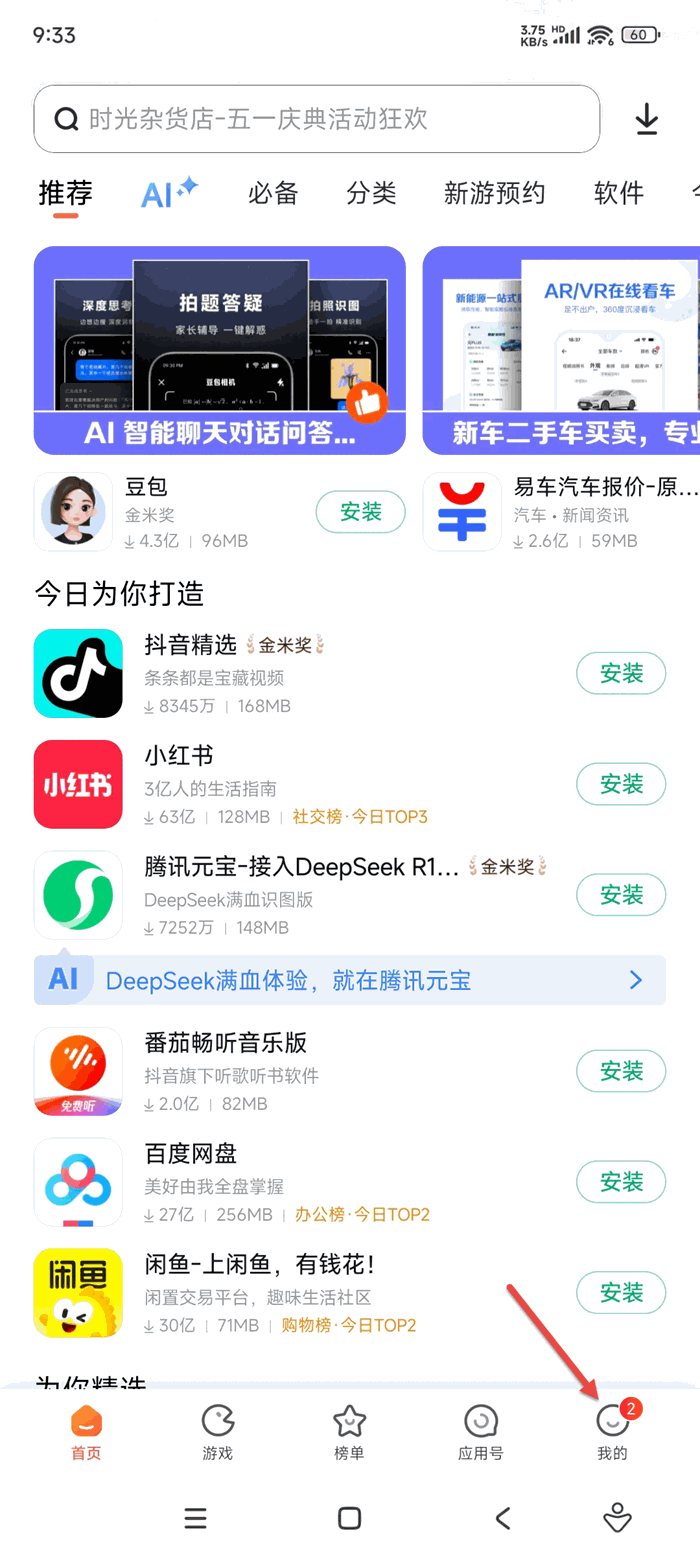Install 小红书
The image size is (700, 1555).
pyautogui.click(x=621, y=784)
